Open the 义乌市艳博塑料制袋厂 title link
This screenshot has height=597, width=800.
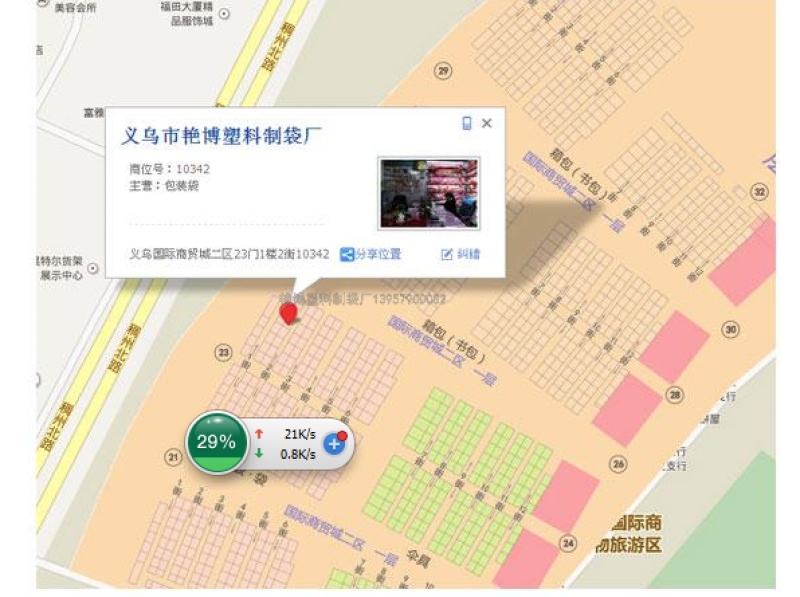click(221, 136)
